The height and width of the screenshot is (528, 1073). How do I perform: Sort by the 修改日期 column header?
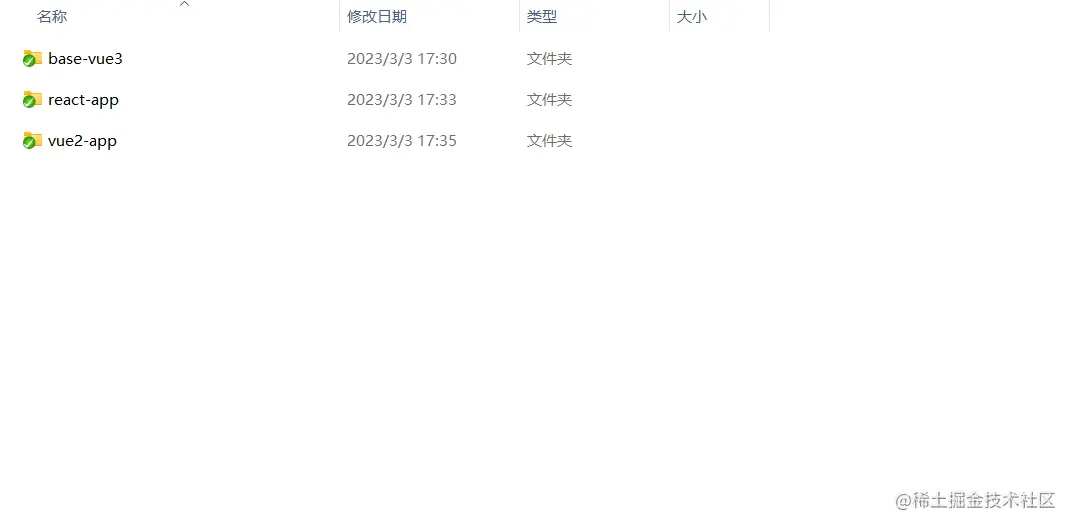pos(377,17)
